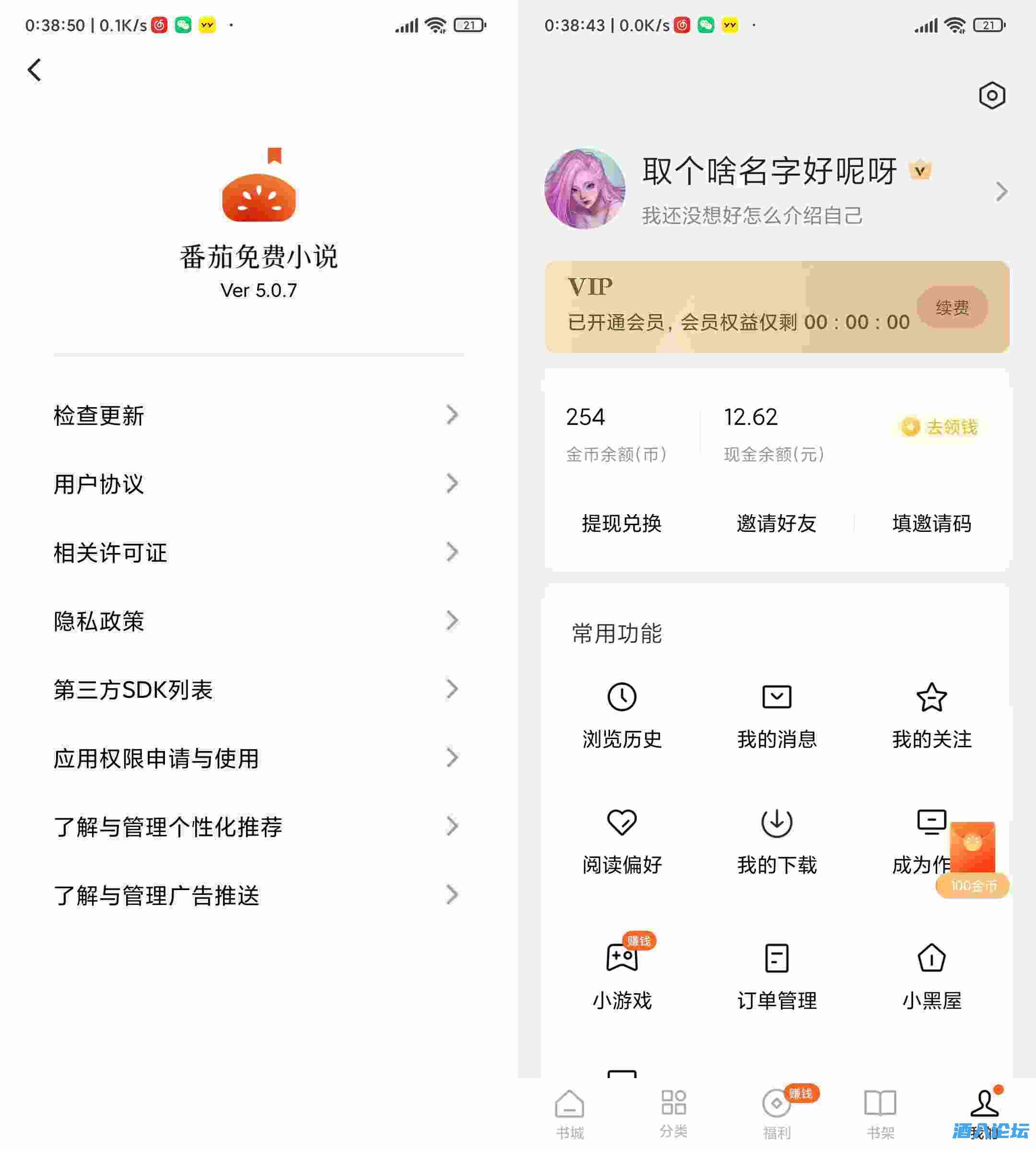Open 我的下载
The width and height of the screenshot is (1036, 1151).
[777, 840]
